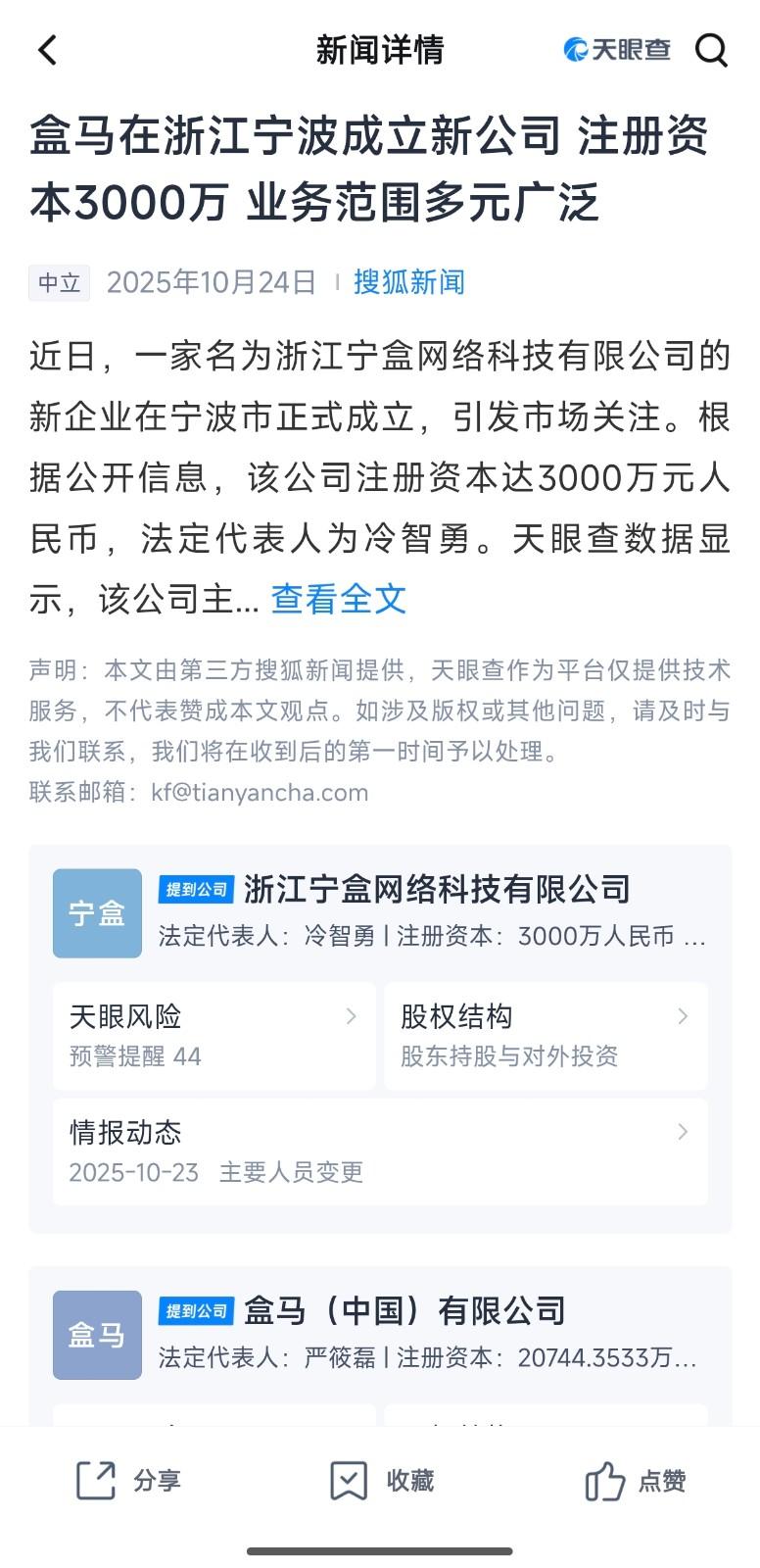The width and height of the screenshot is (760, 1568).
Task: Expand the article with 查看全文
Action: click(338, 599)
